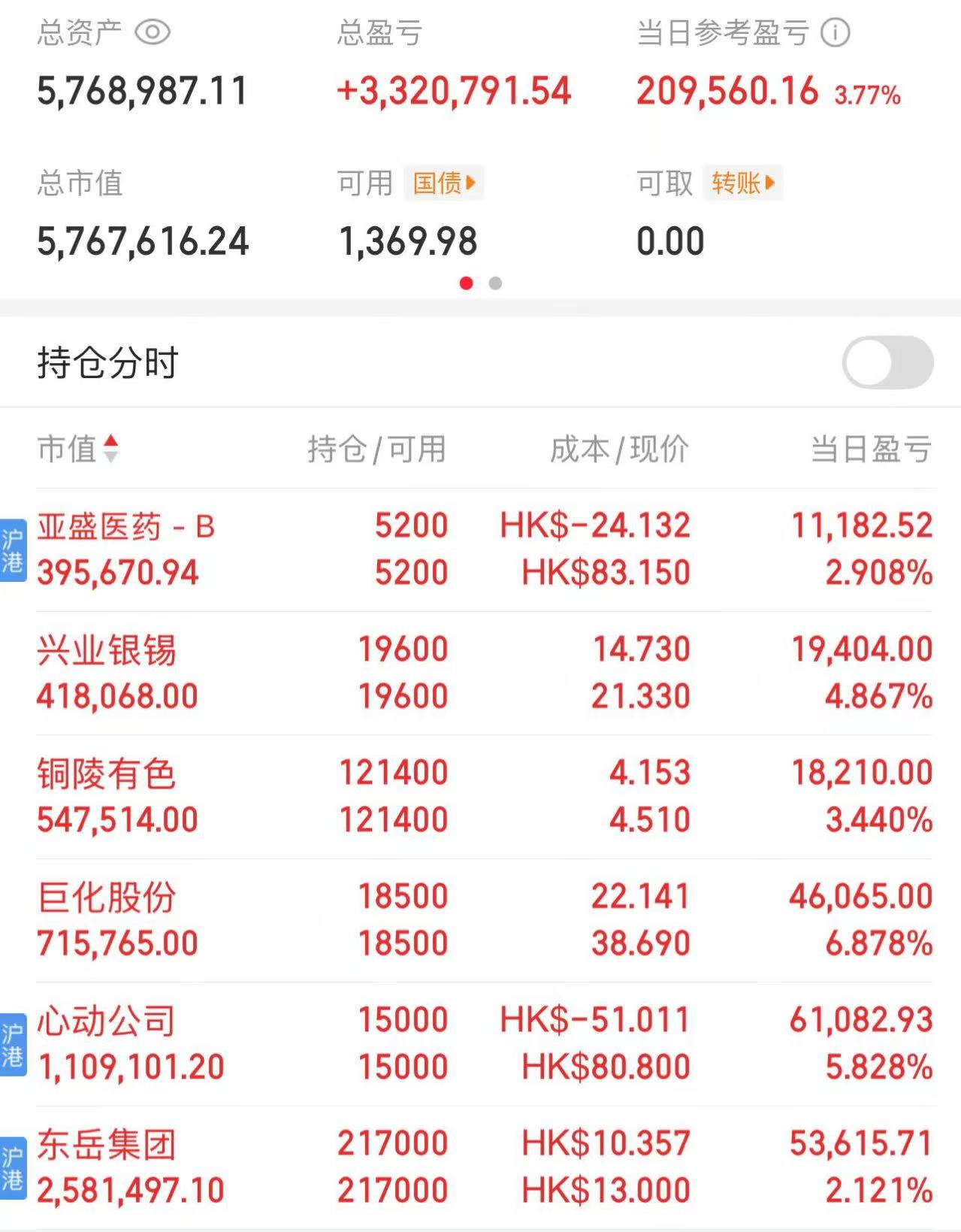View the 铜陵有色 holding details
The width and height of the screenshot is (961, 1232).
(481, 796)
